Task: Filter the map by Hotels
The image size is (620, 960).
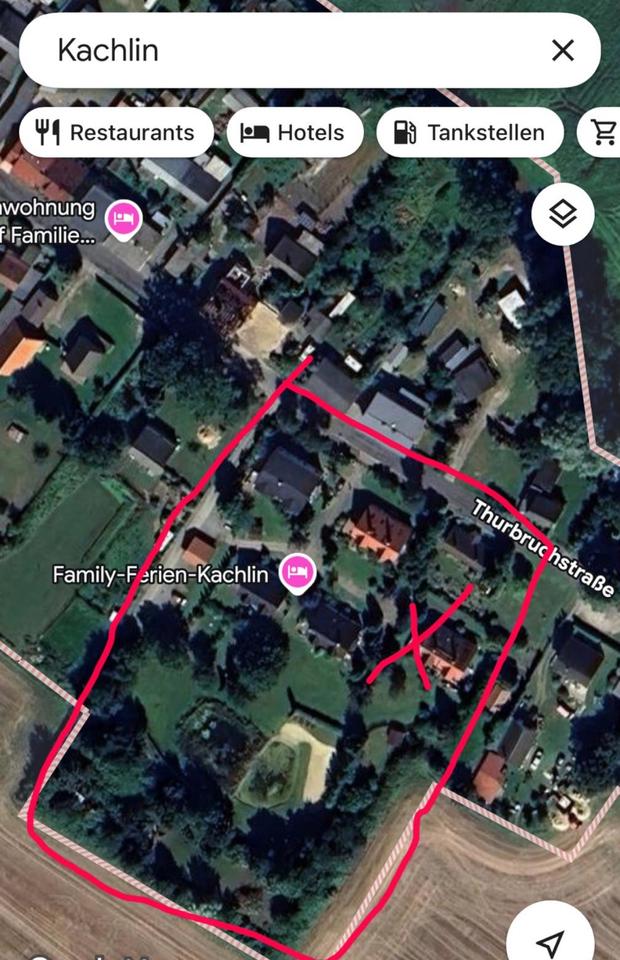Action: [x=294, y=132]
